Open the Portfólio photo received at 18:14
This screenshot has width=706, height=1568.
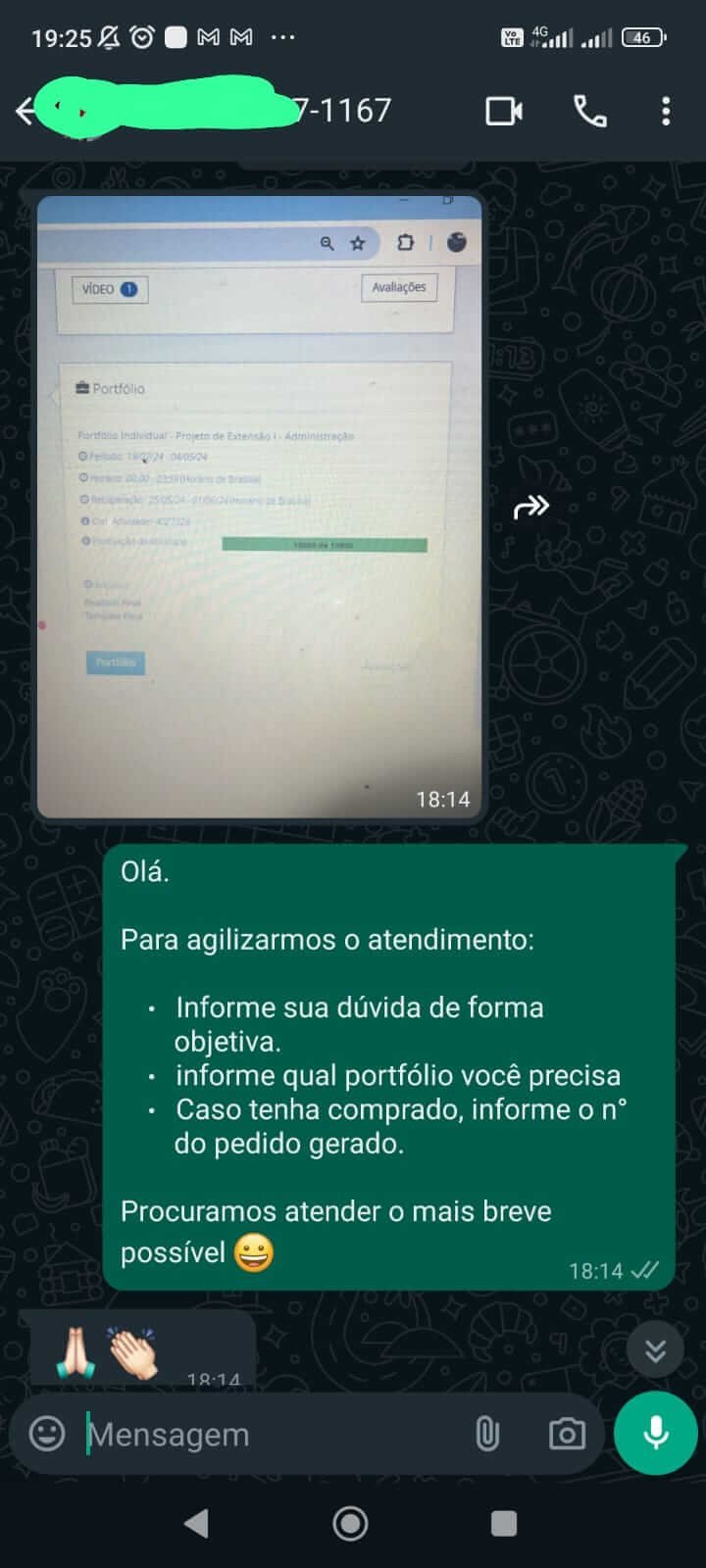260,506
